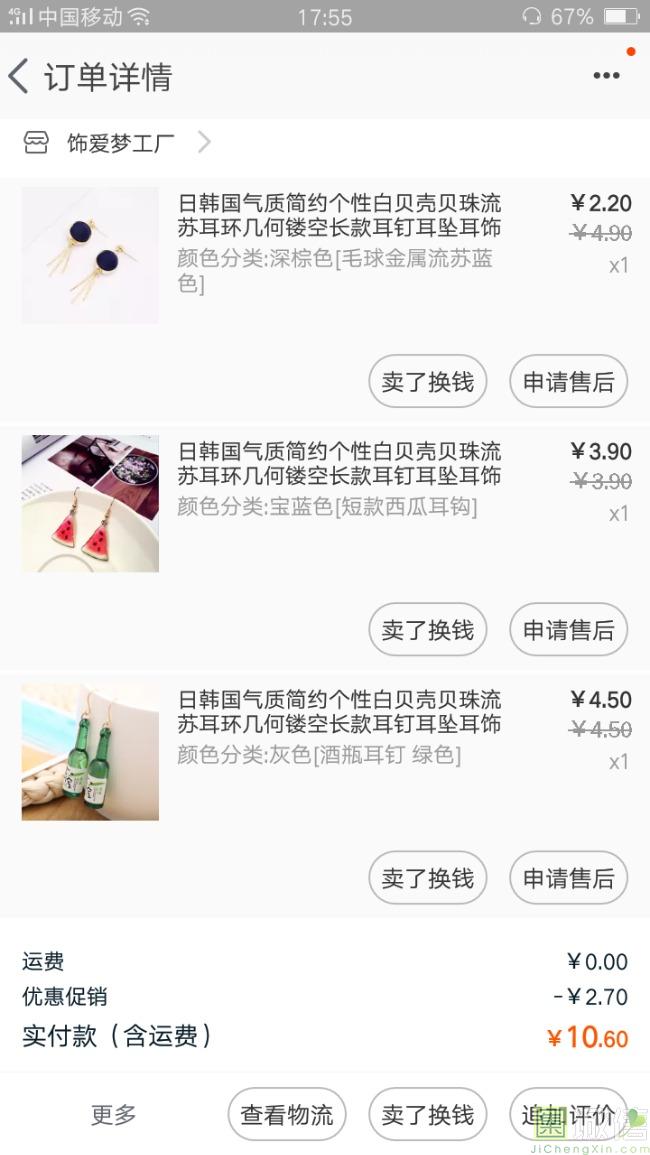Tap 卖了换钱 for the green bottle earrings
This screenshot has height=1155, width=650.
pyautogui.click(x=427, y=877)
